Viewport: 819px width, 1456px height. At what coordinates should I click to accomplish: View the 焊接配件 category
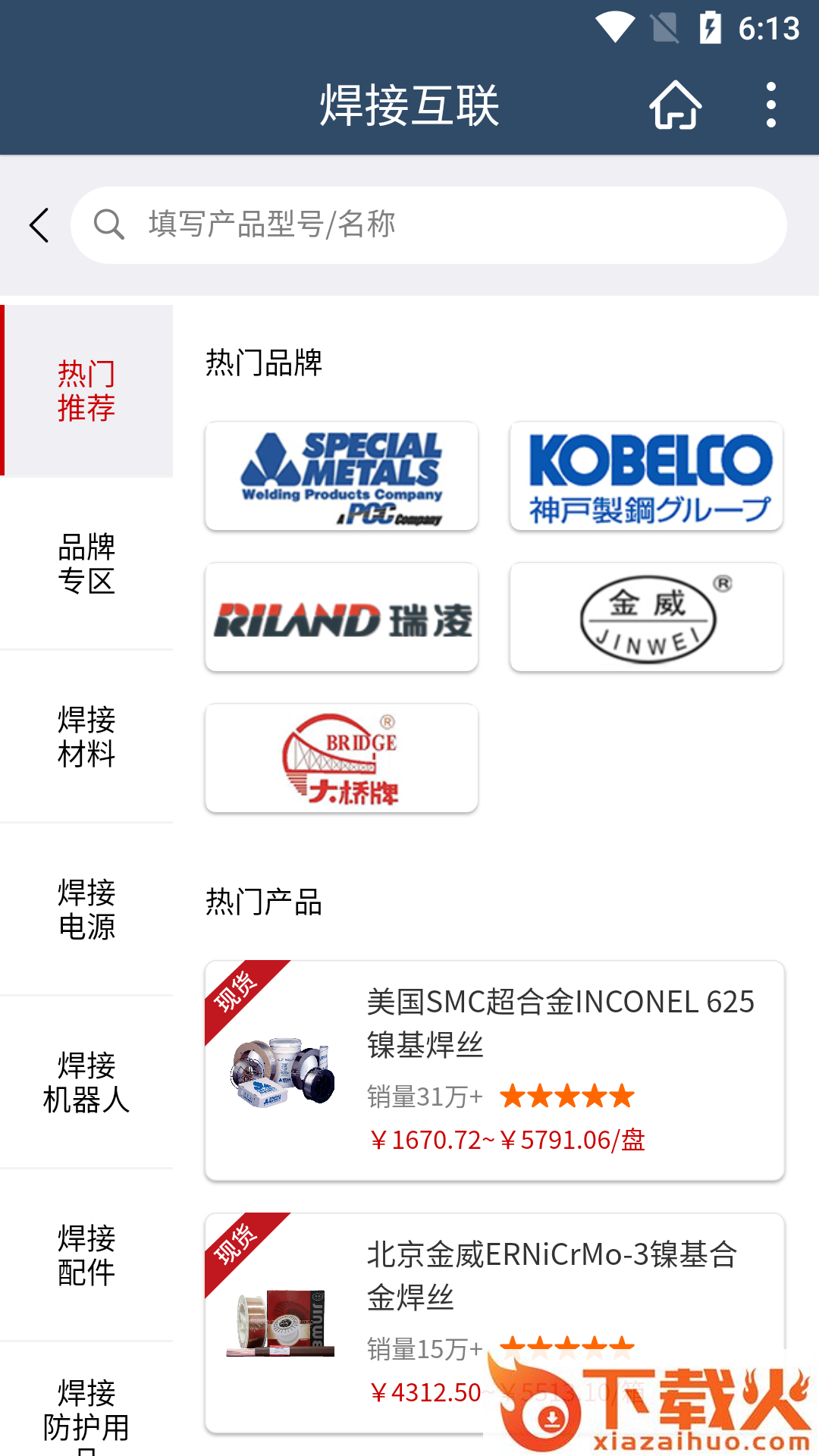(86, 1255)
